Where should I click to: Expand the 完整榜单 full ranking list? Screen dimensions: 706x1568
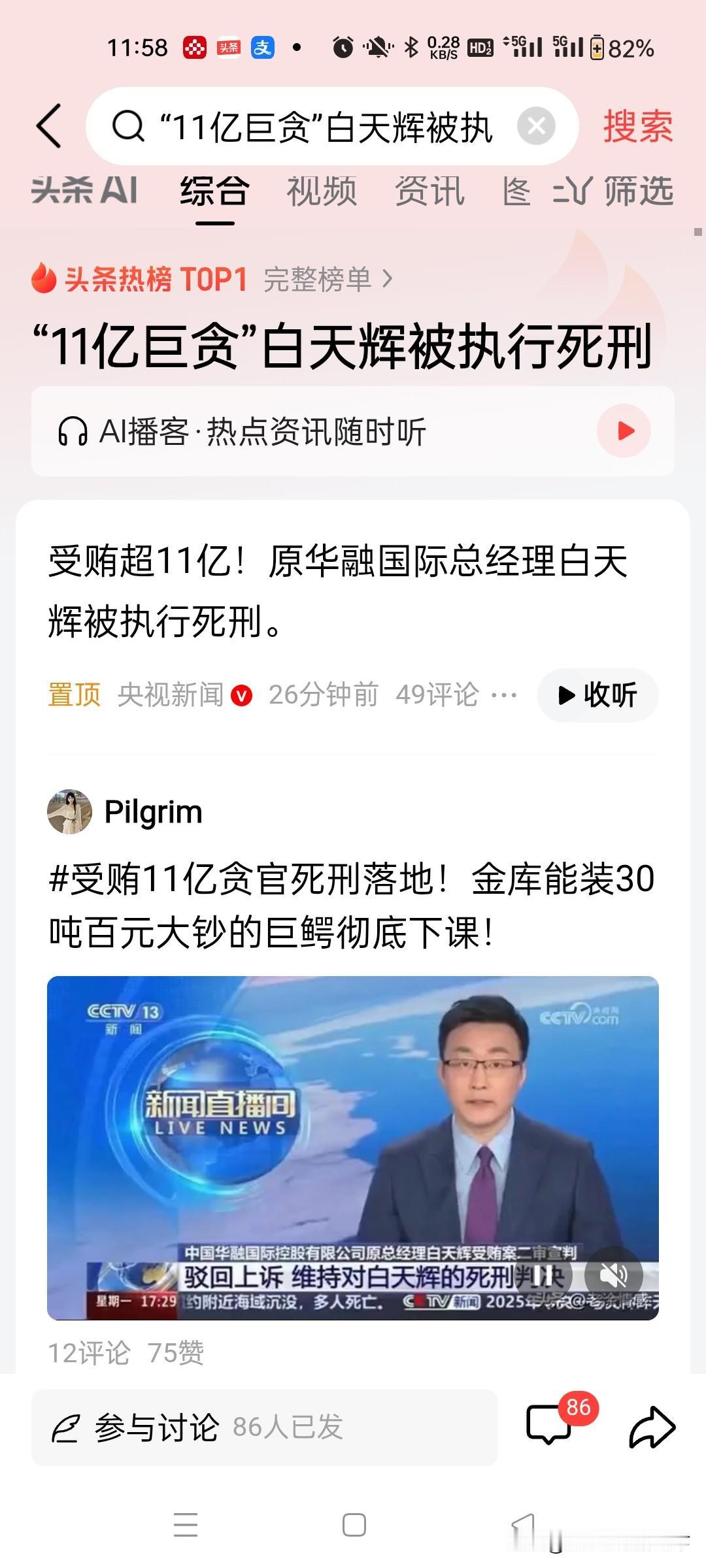(321, 279)
